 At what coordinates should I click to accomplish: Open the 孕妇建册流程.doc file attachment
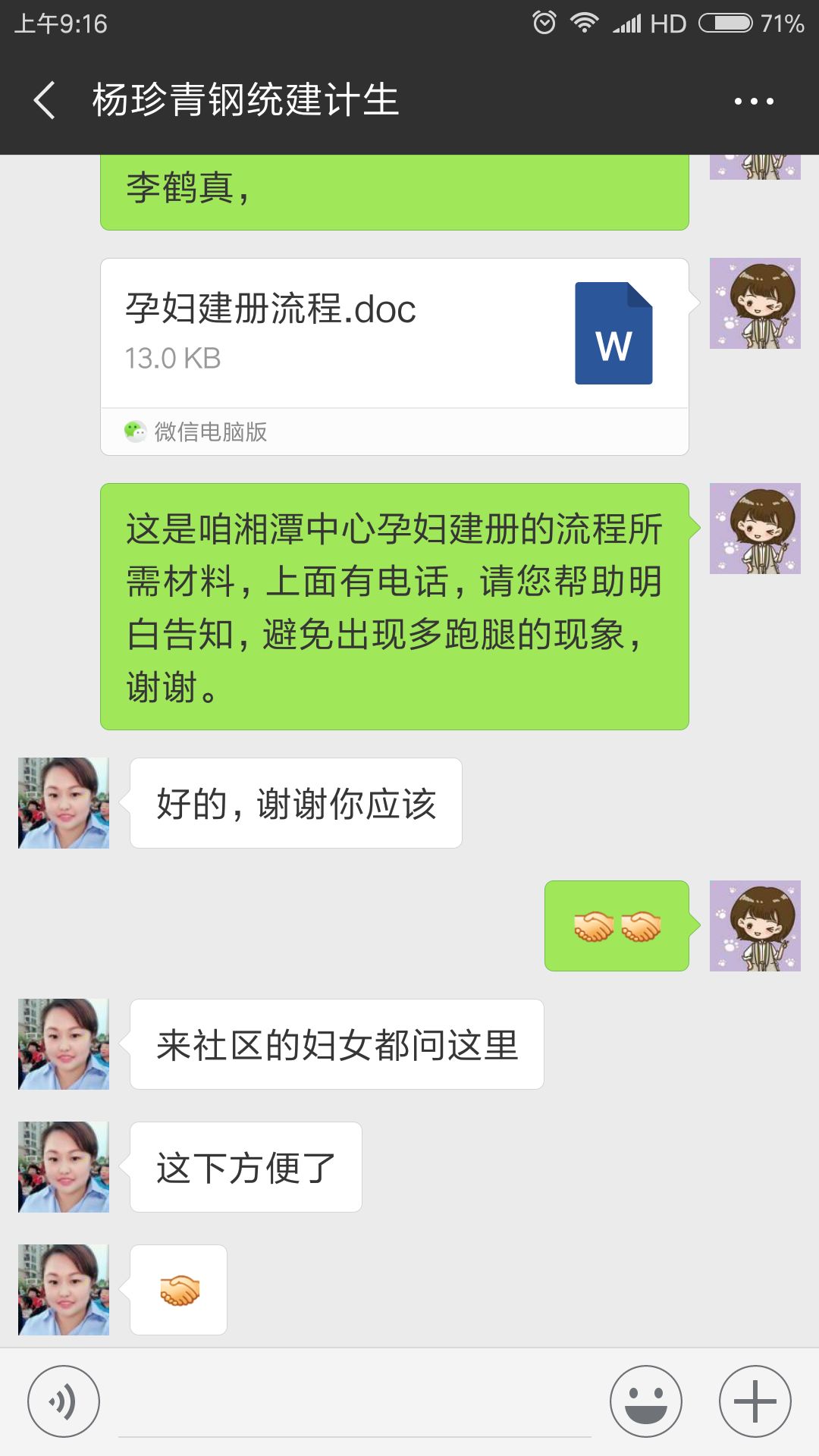tap(394, 334)
